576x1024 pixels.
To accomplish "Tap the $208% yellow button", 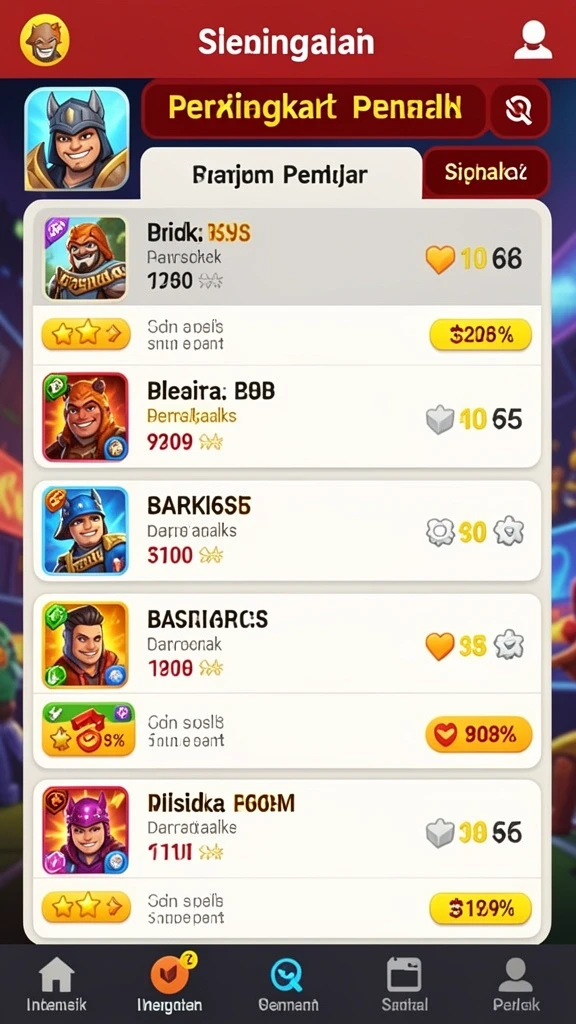I will [x=481, y=335].
